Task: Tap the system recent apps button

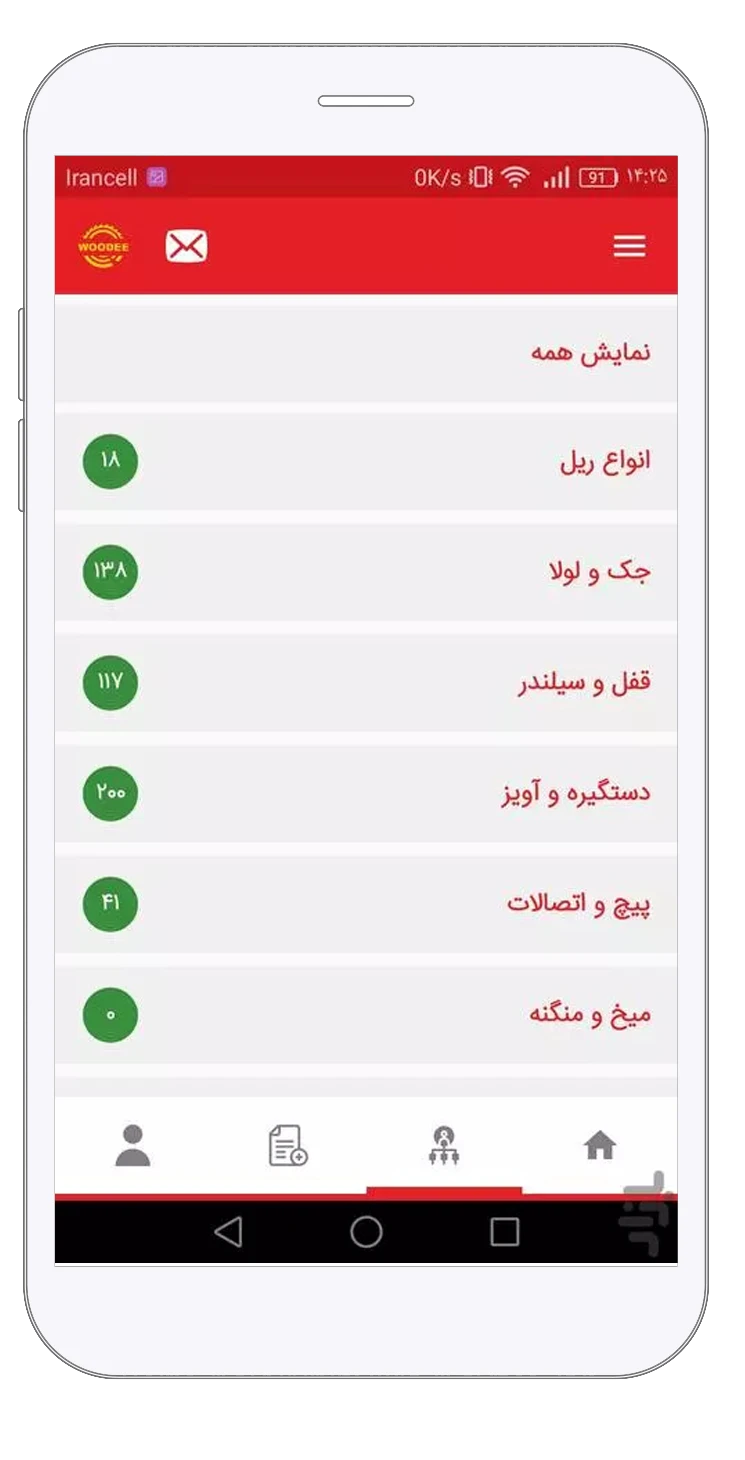Action: tap(505, 1232)
